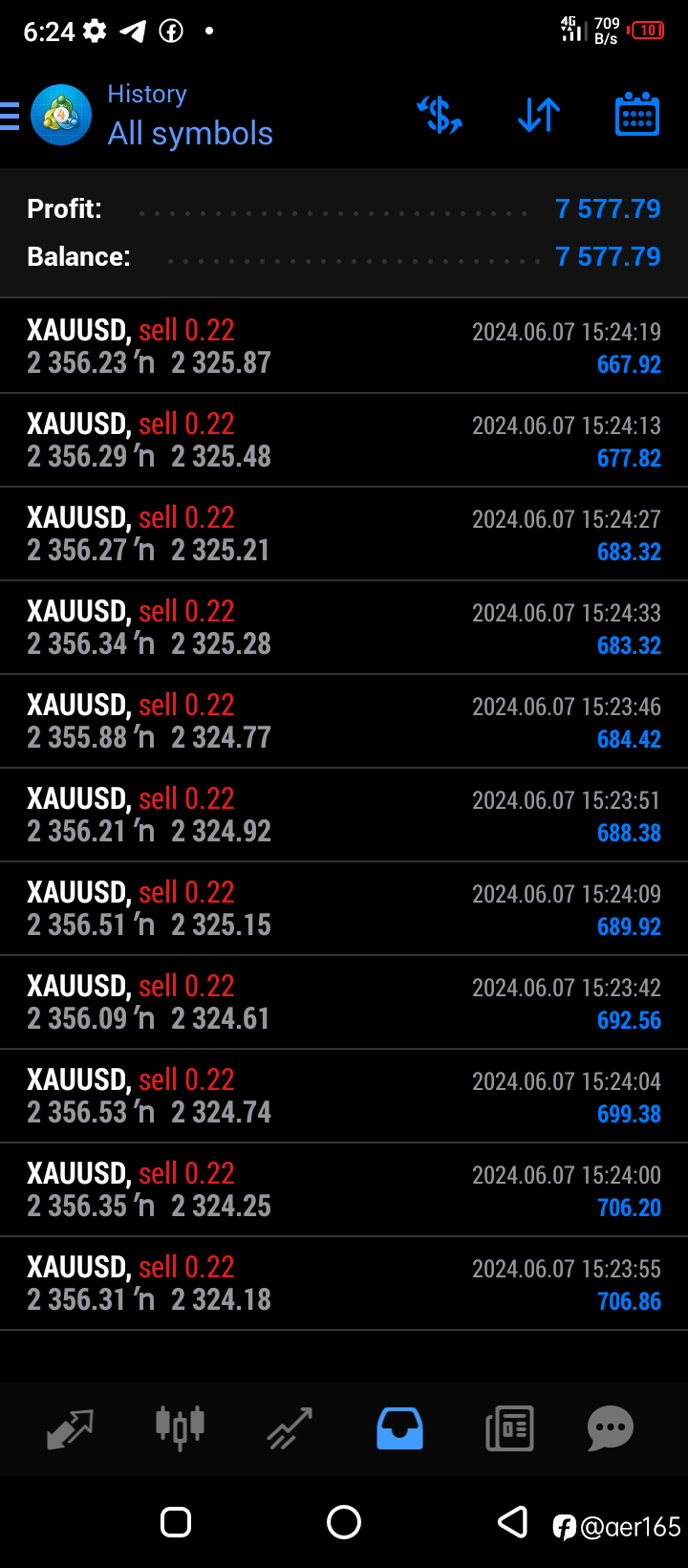Image resolution: width=688 pixels, height=1568 pixels.
Task: Open the side drawer menu
Action: (x=10, y=116)
